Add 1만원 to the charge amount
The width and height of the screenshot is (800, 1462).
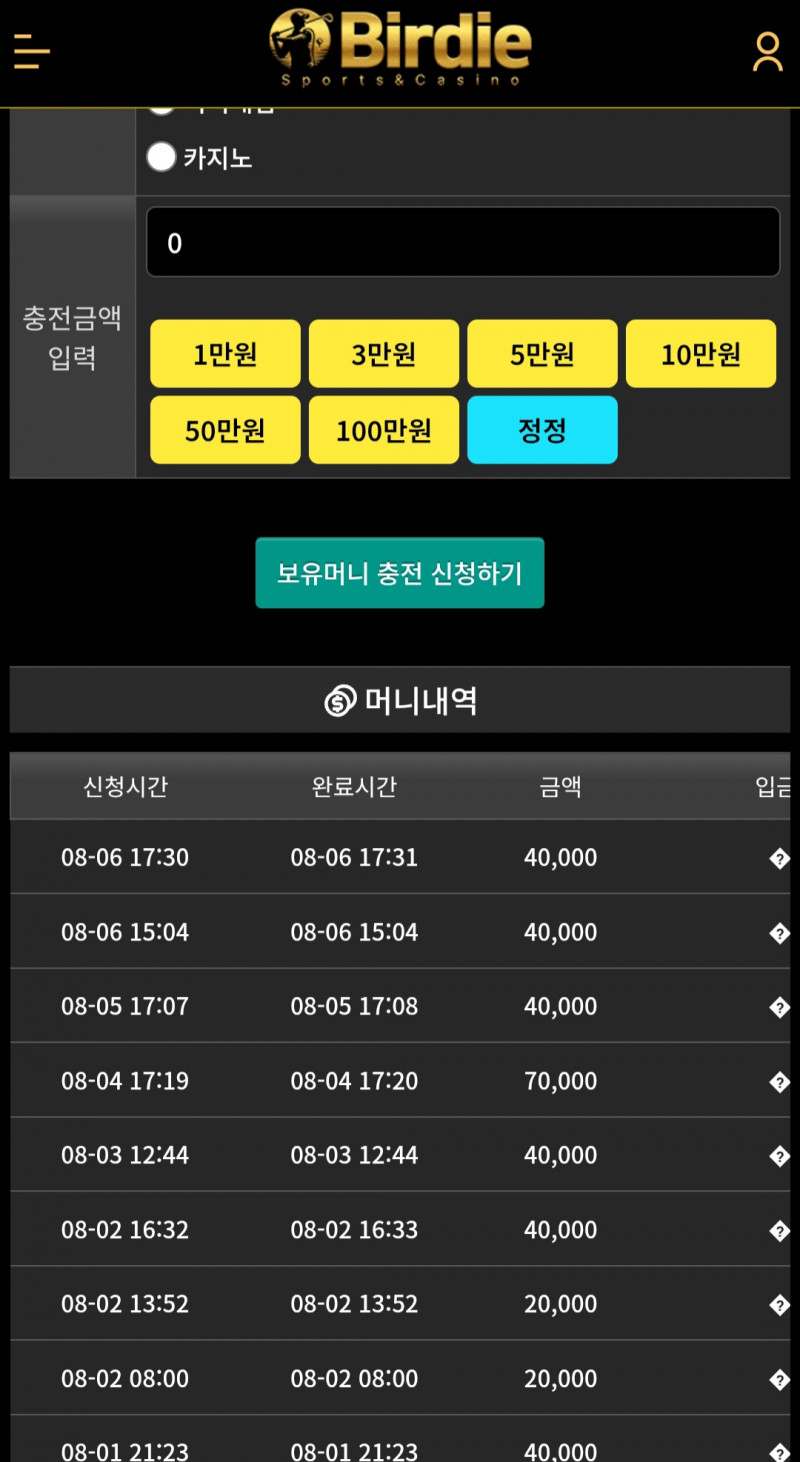pos(225,354)
